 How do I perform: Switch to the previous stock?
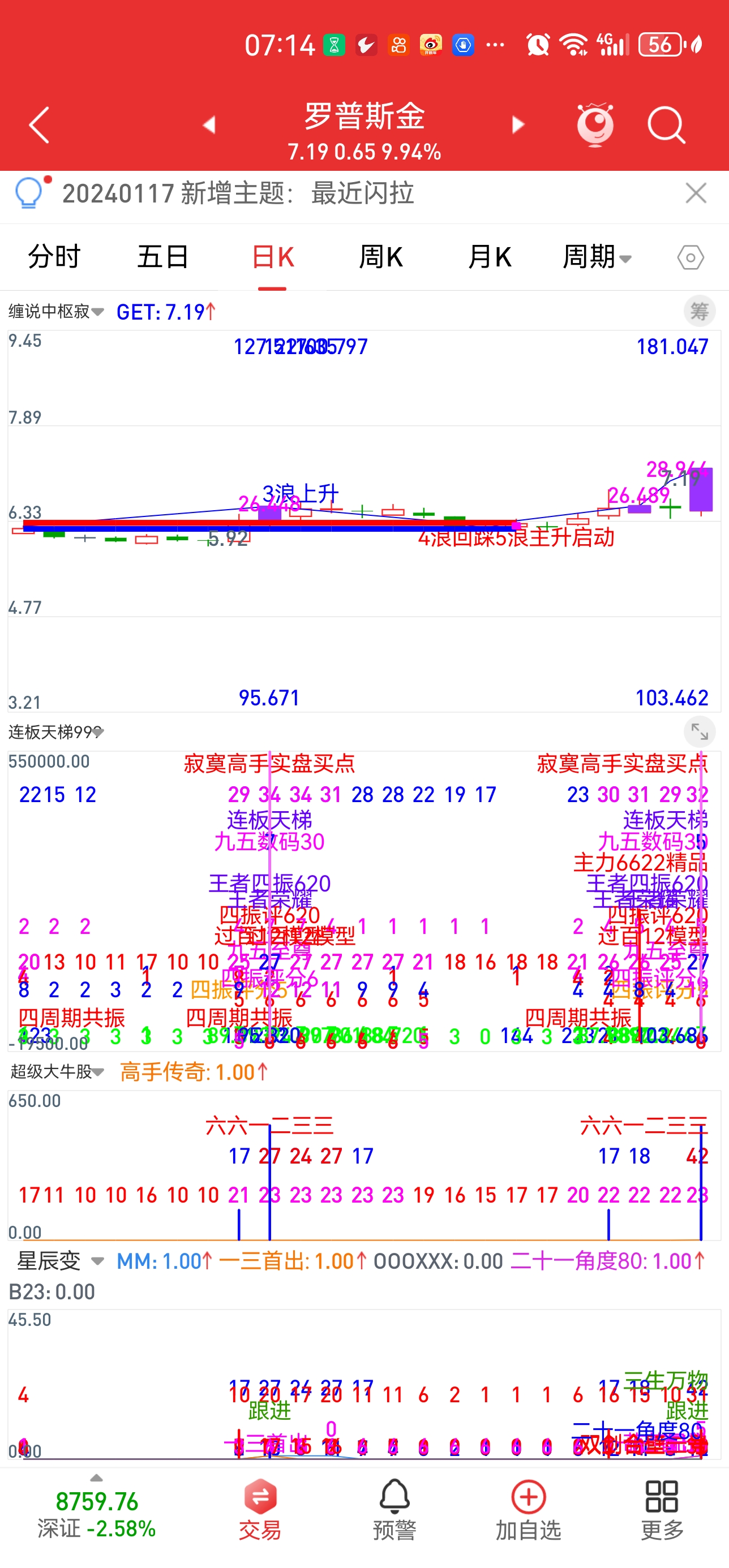[209, 125]
